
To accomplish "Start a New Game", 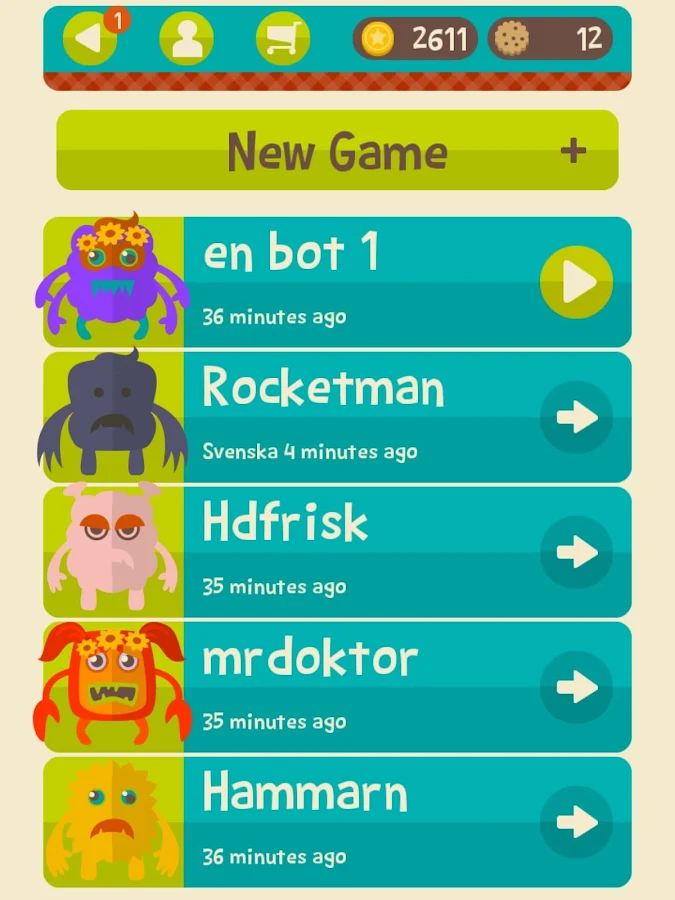I will click(337, 151).
